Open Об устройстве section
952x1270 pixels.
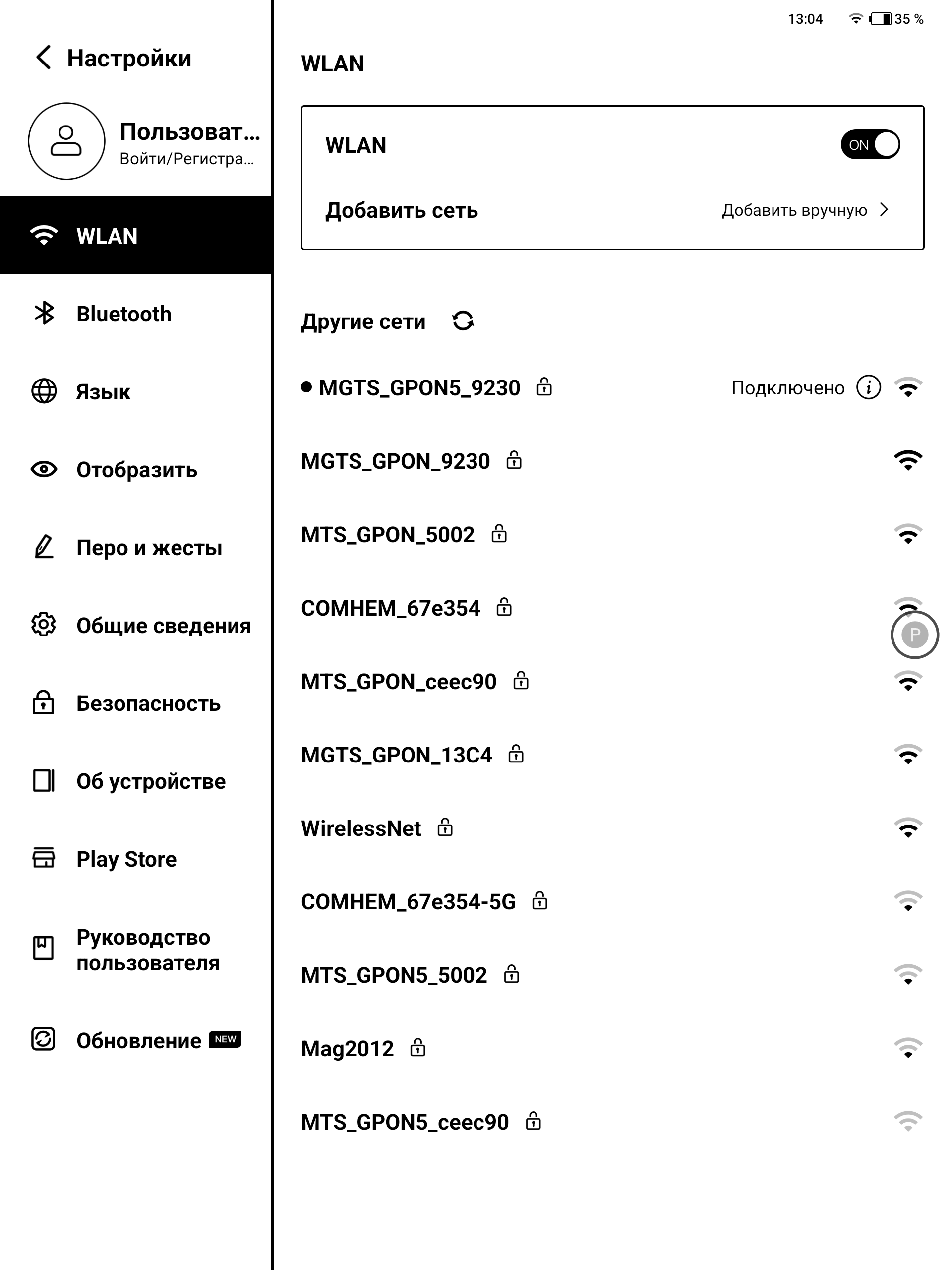click(x=151, y=781)
